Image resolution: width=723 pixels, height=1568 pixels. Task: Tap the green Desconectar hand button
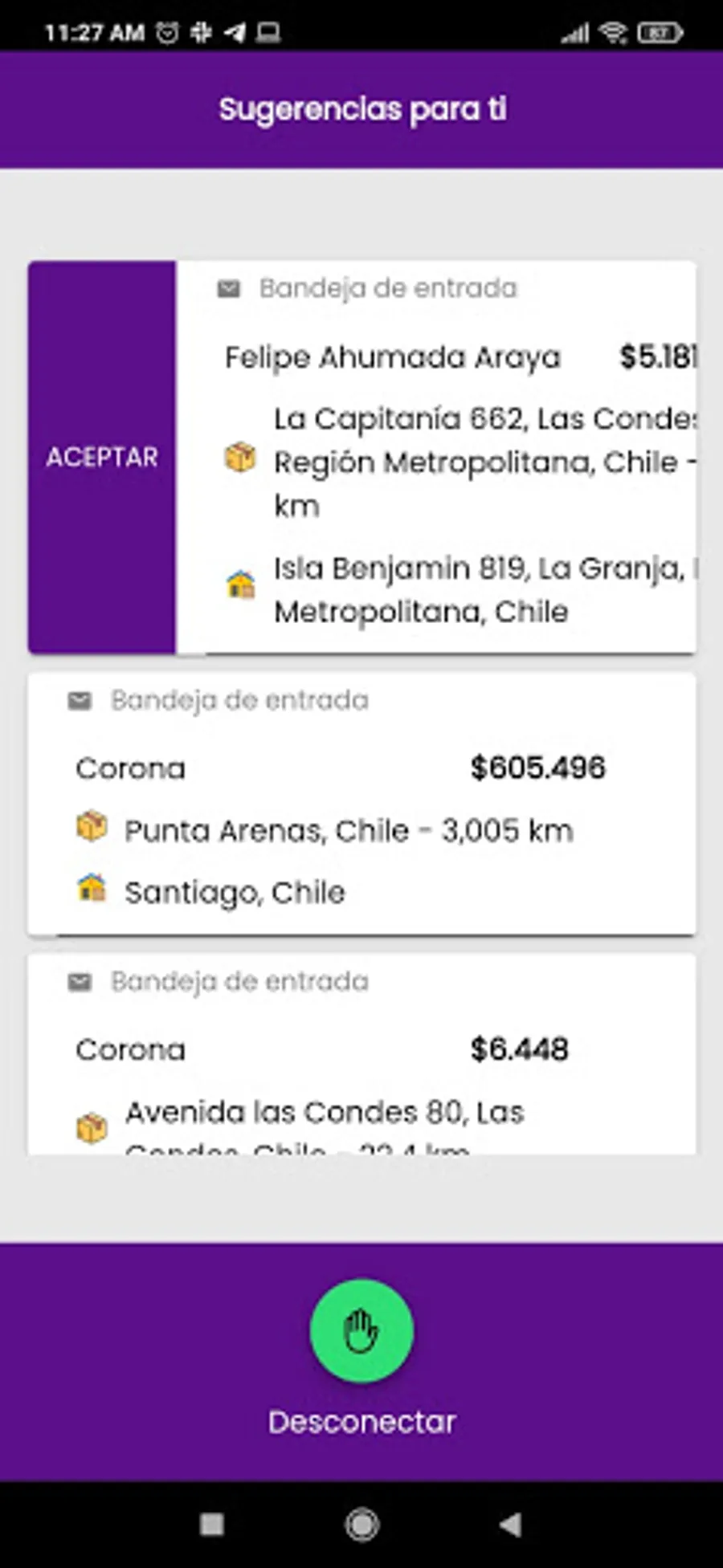click(x=361, y=1331)
